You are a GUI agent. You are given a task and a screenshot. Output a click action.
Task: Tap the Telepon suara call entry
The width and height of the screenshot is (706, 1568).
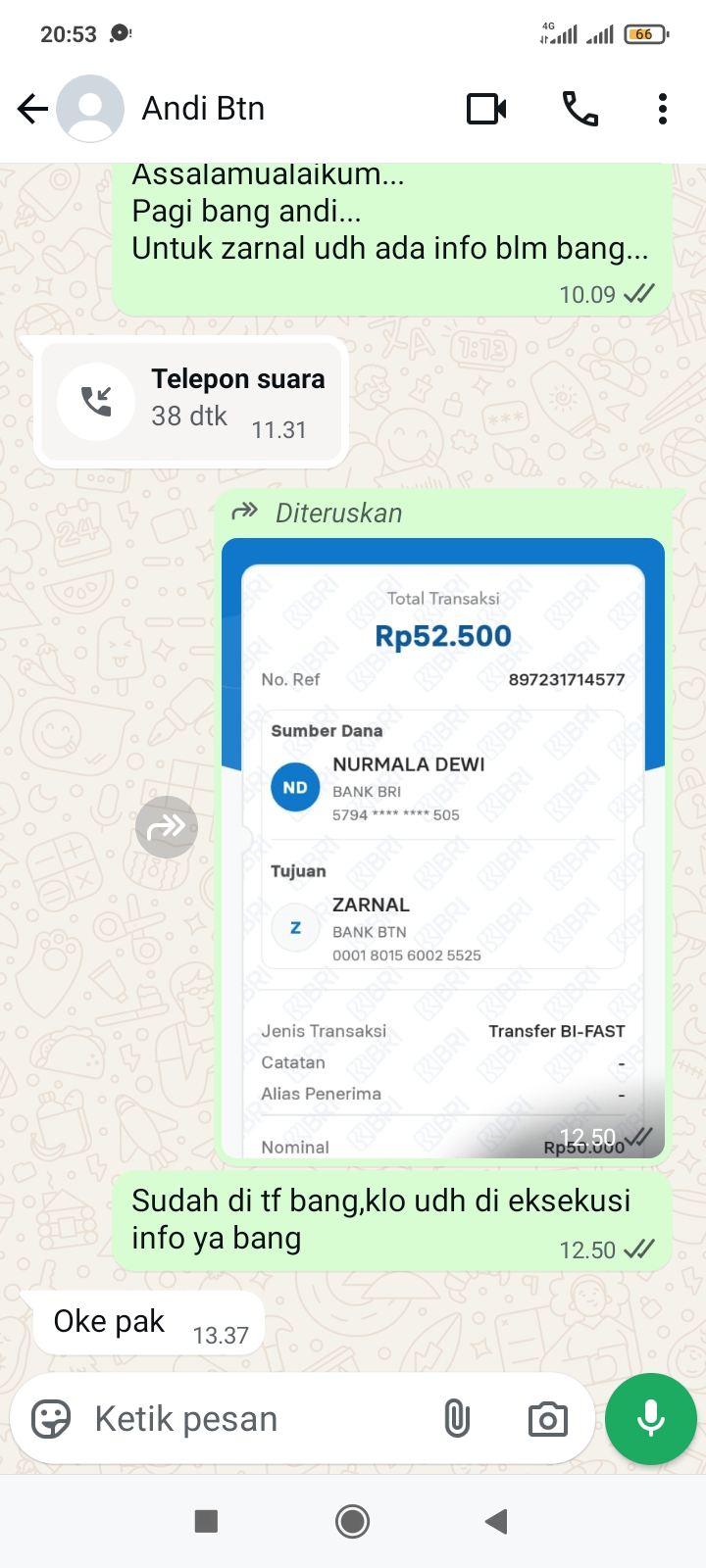click(191, 401)
